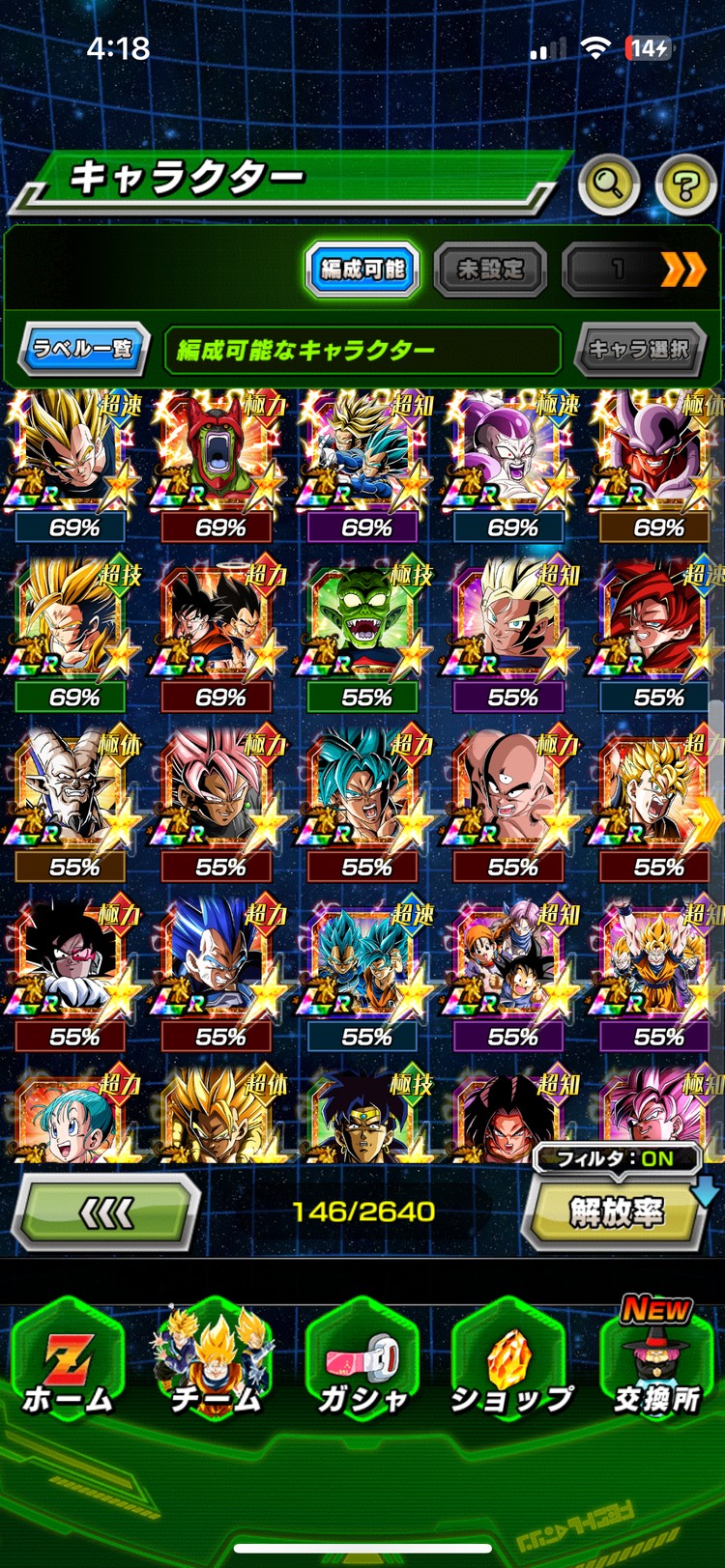
Task: Select the bald Tien 極力 55% character
Action: [512, 793]
